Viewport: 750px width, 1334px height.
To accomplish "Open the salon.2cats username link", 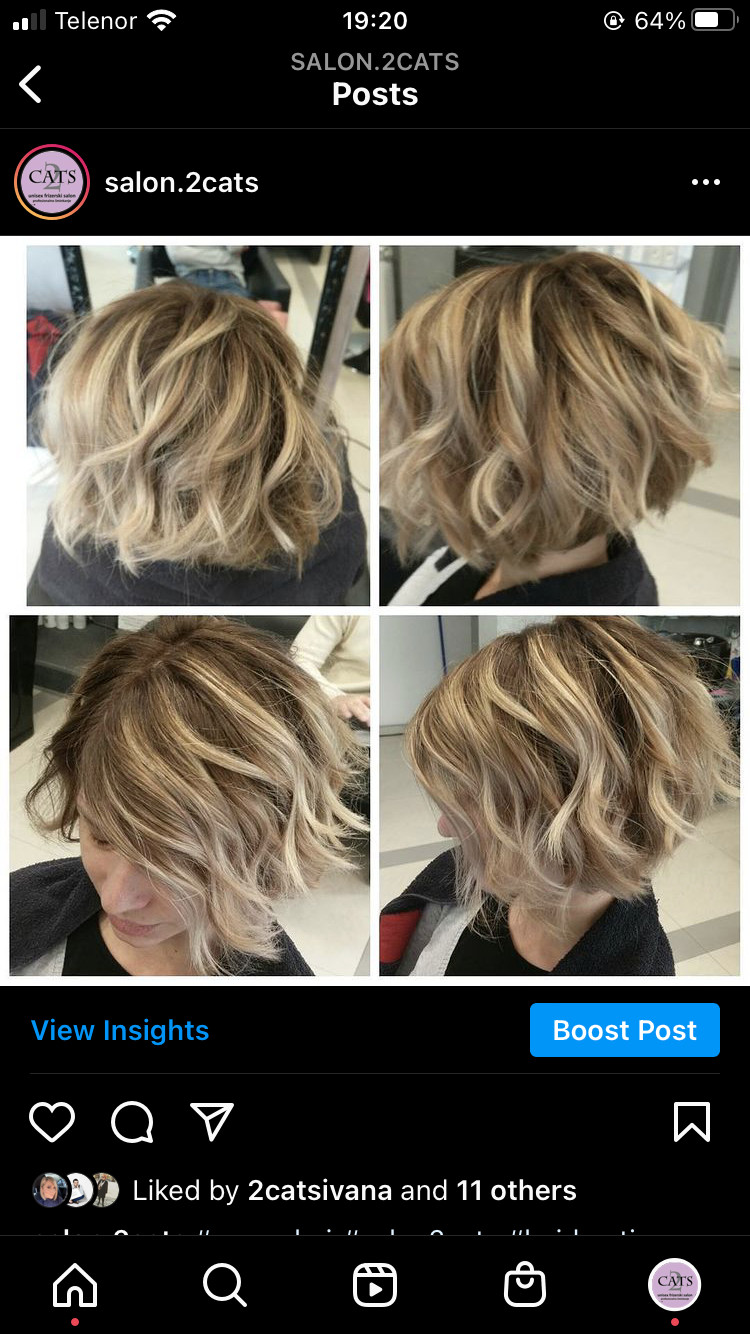I will click(x=181, y=183).
